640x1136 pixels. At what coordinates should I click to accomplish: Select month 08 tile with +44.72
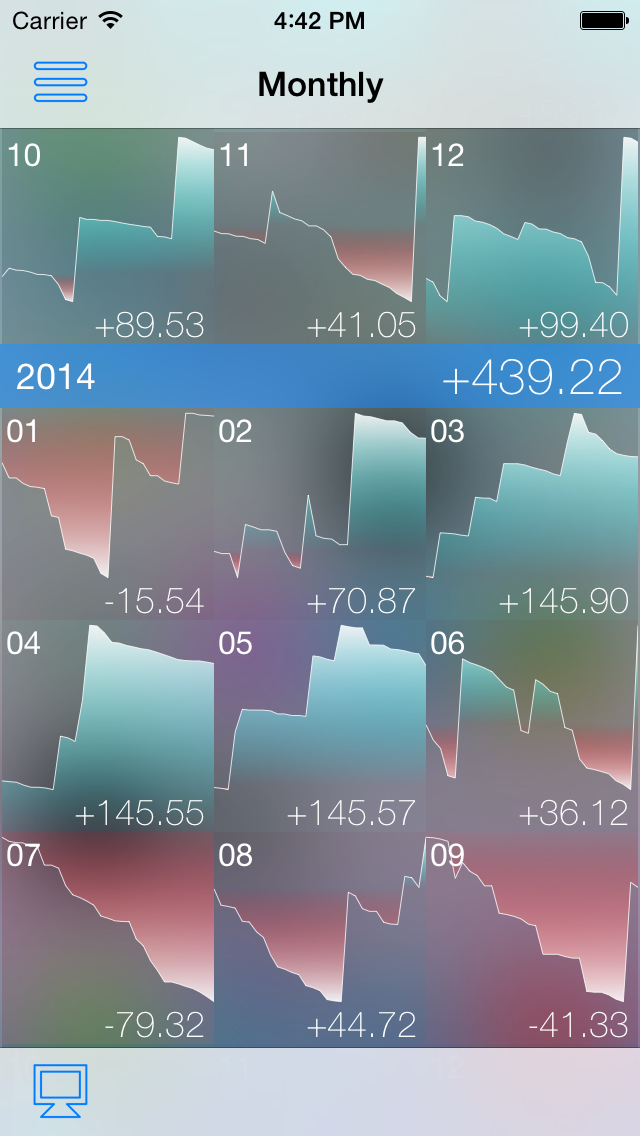pos(320,940)
